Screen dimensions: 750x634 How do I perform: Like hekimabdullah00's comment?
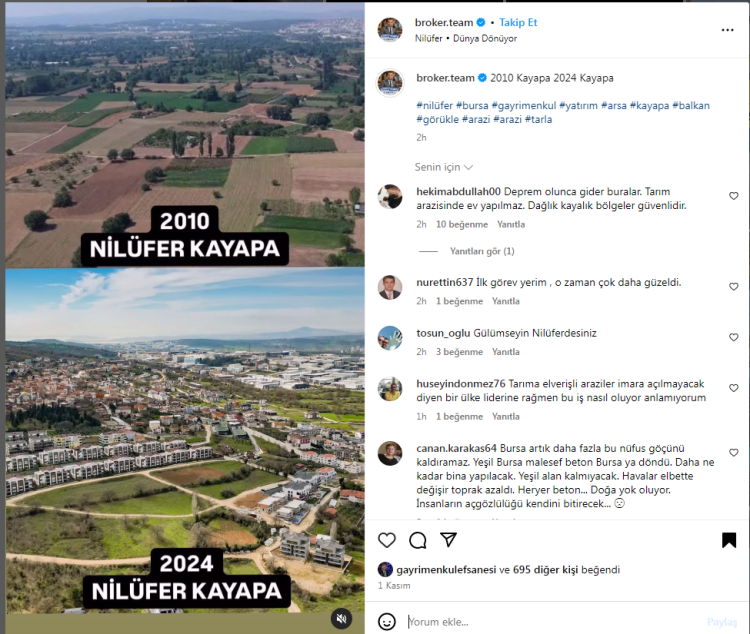(733, 196)
